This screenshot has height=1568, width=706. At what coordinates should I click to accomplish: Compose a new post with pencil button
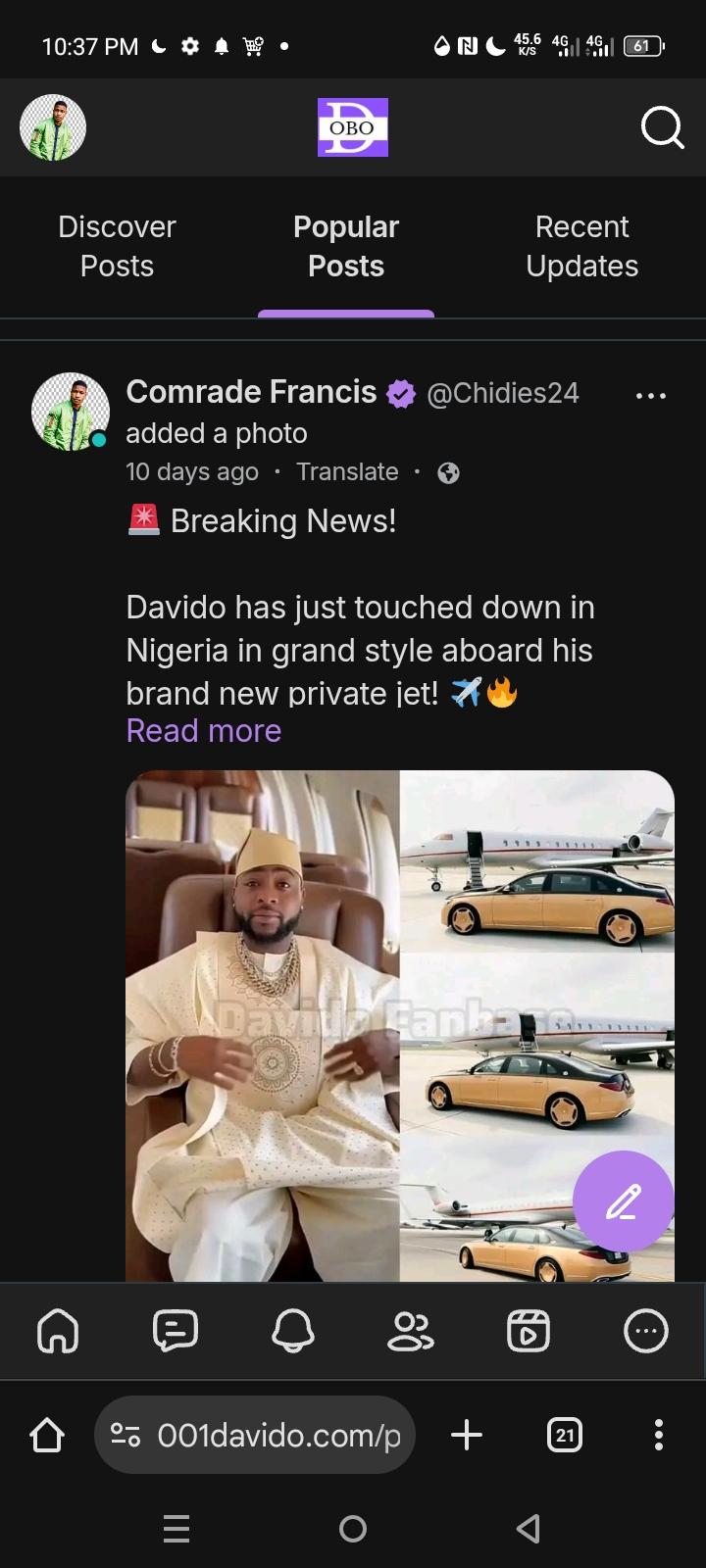click(x=623, y=1200)
